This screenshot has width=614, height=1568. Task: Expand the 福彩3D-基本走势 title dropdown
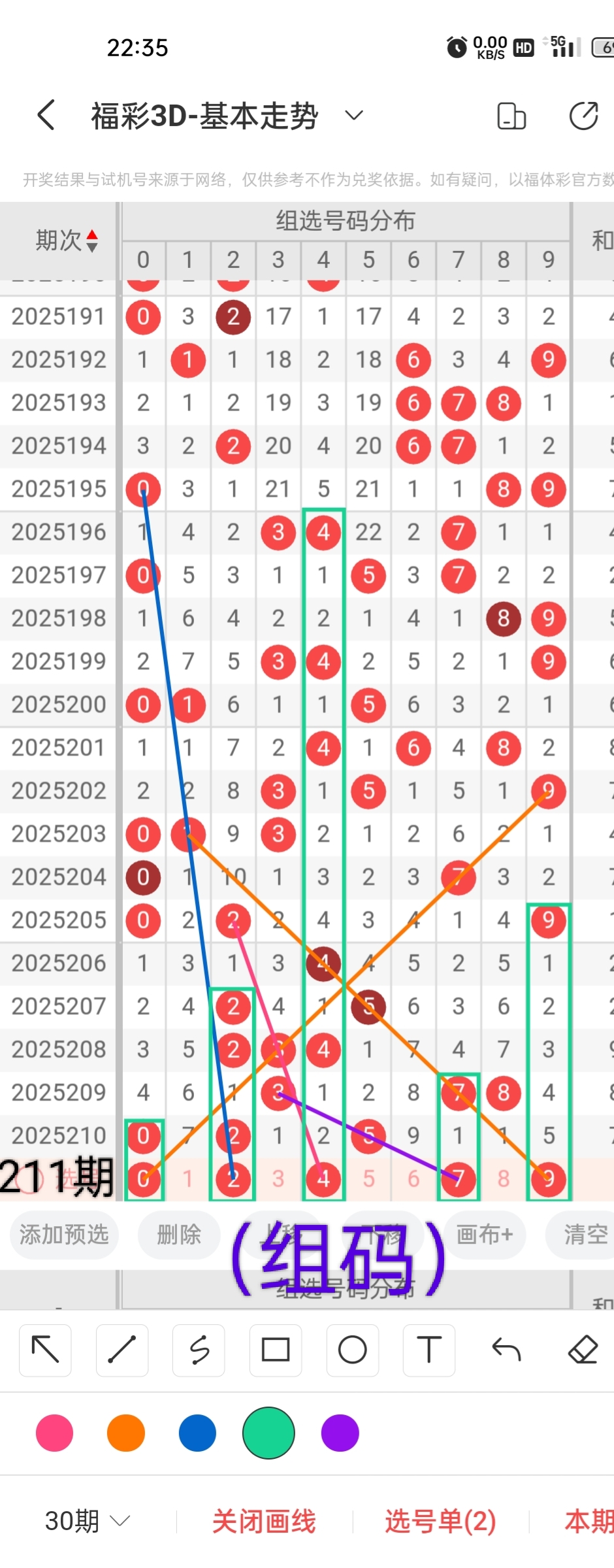pos(353,116)
